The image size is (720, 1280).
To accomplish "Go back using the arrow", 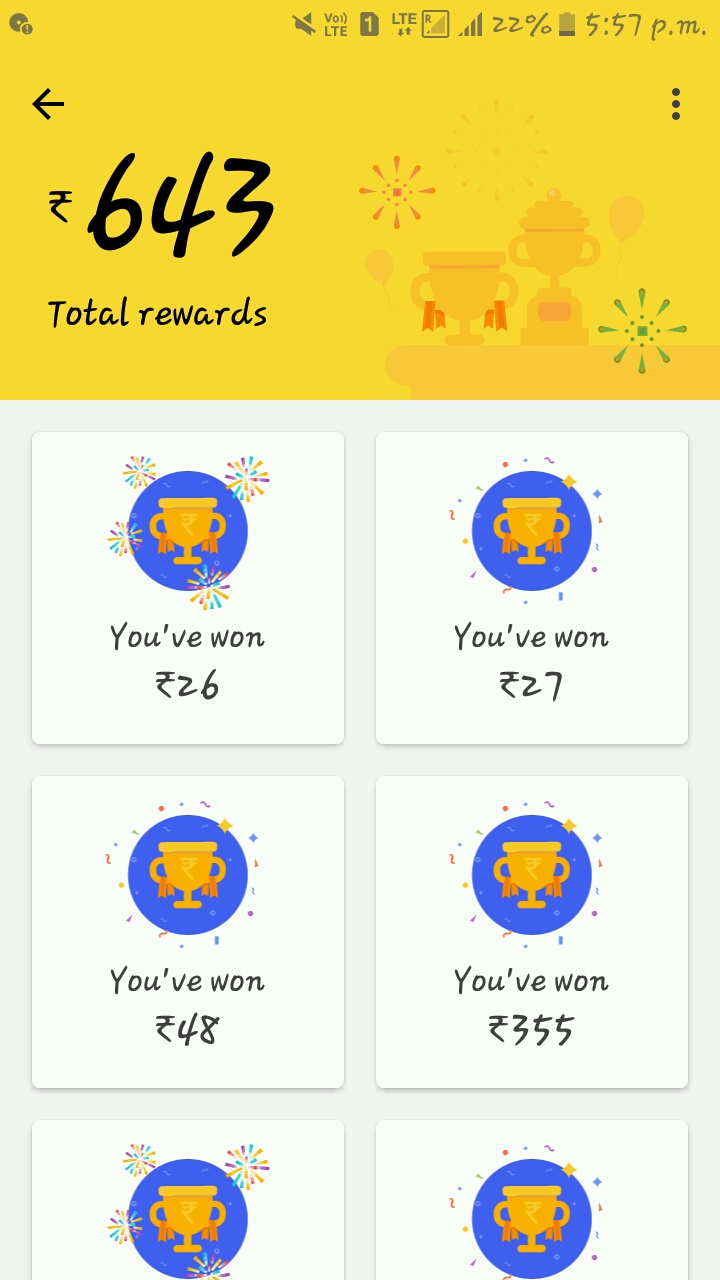I will (48, 104).
